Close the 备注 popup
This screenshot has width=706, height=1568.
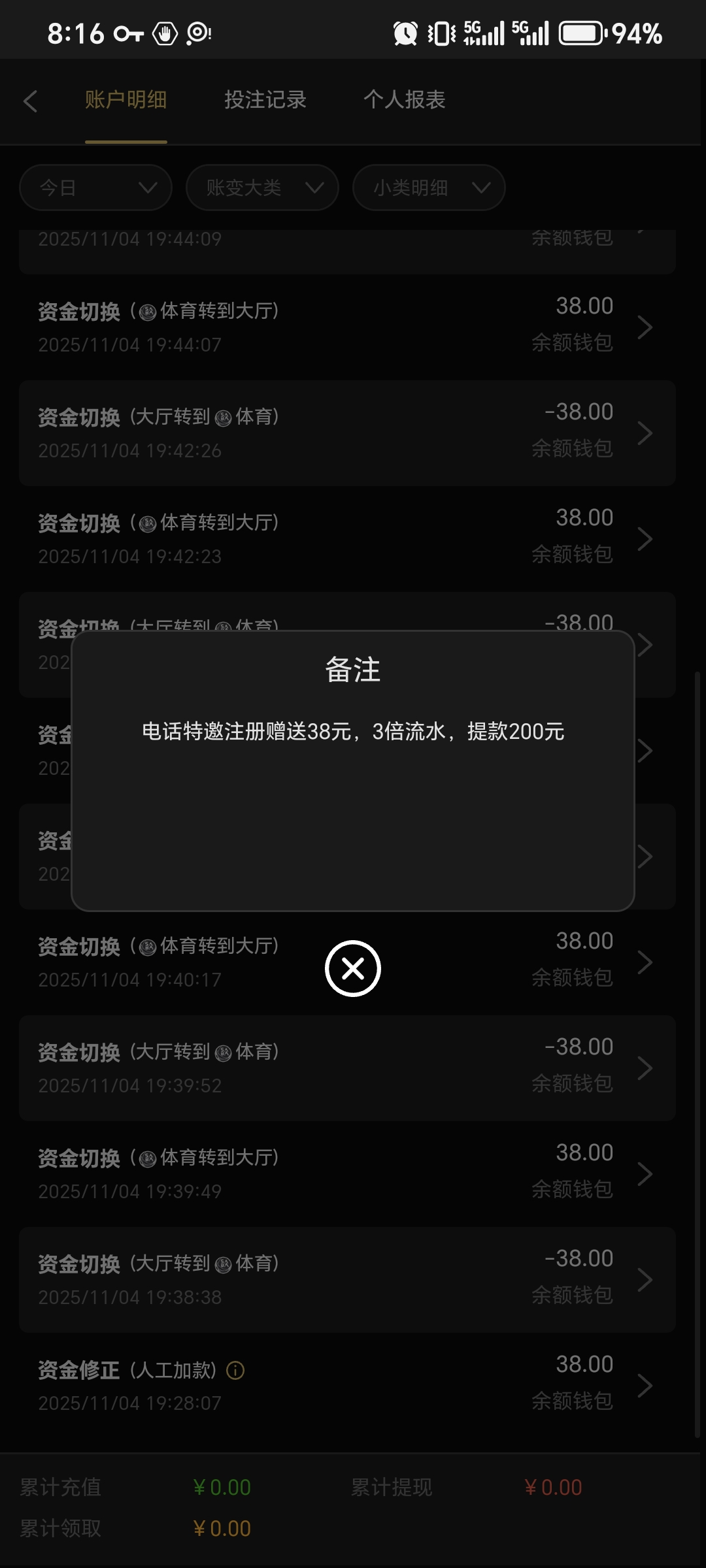click(x=353, y=968)
